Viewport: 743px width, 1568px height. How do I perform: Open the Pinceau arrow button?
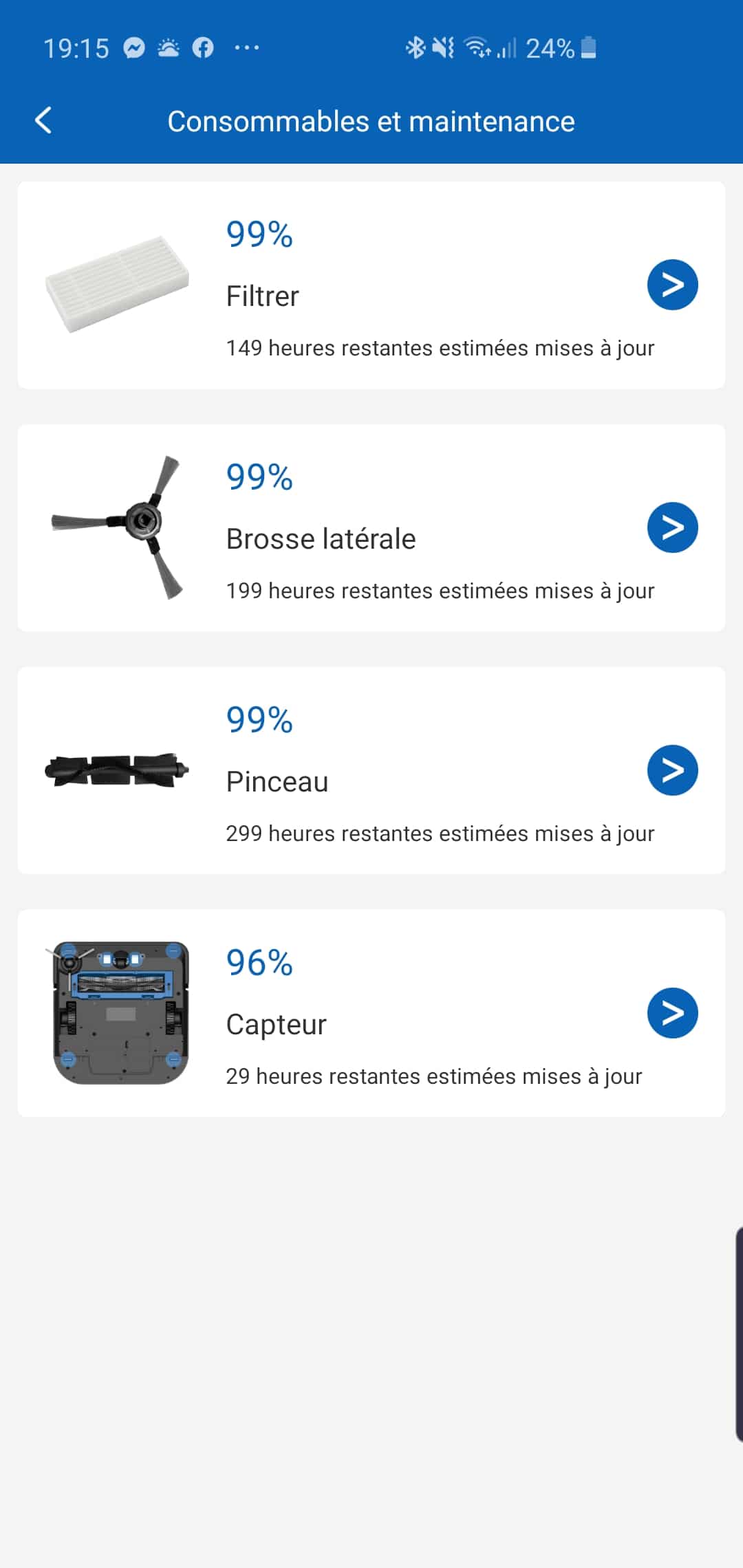point(672,770)
